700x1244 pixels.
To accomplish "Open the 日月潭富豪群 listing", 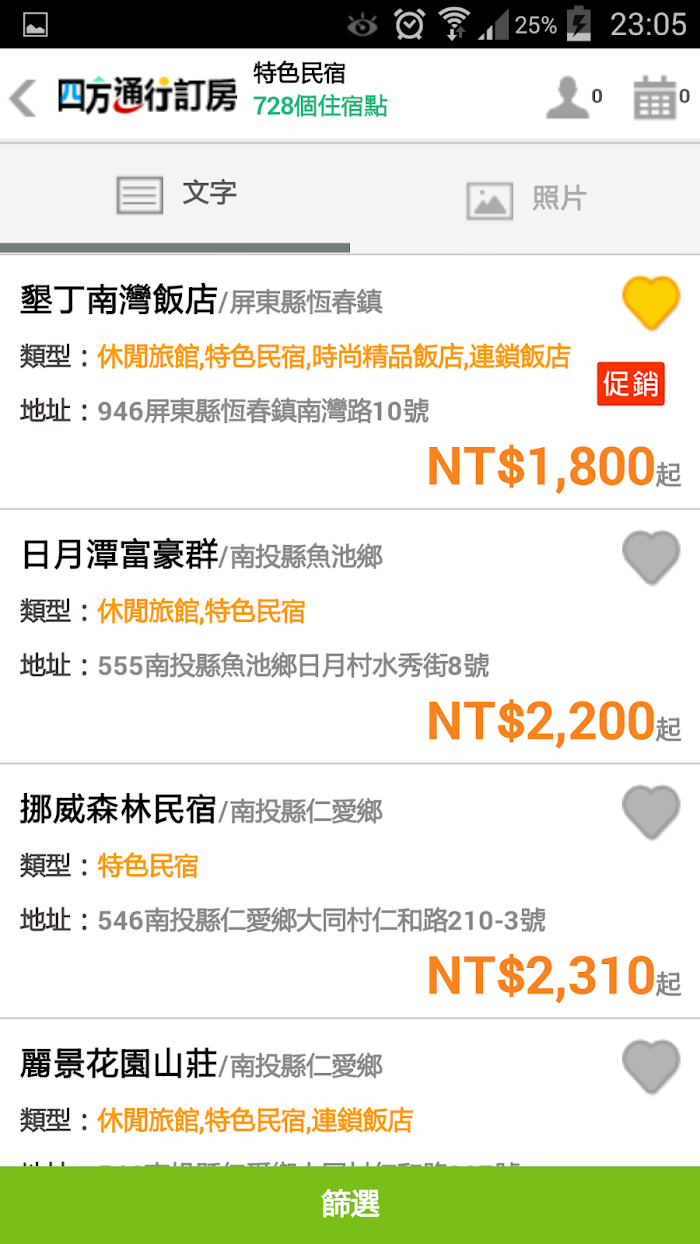I will pyautogui.click(x=350, y=637).
